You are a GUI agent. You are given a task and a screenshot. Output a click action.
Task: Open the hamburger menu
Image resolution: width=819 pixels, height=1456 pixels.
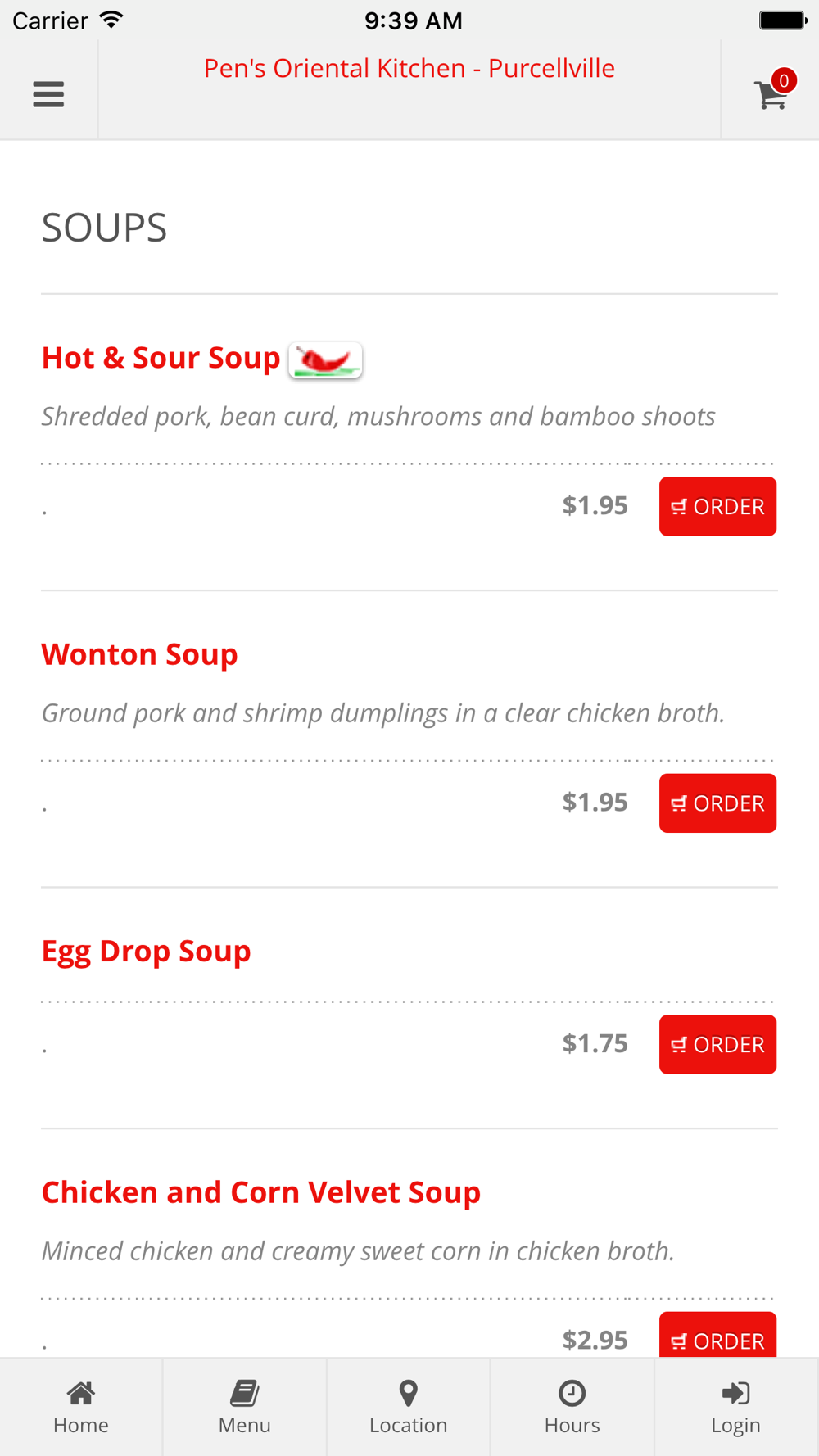(x=48, y=94)
